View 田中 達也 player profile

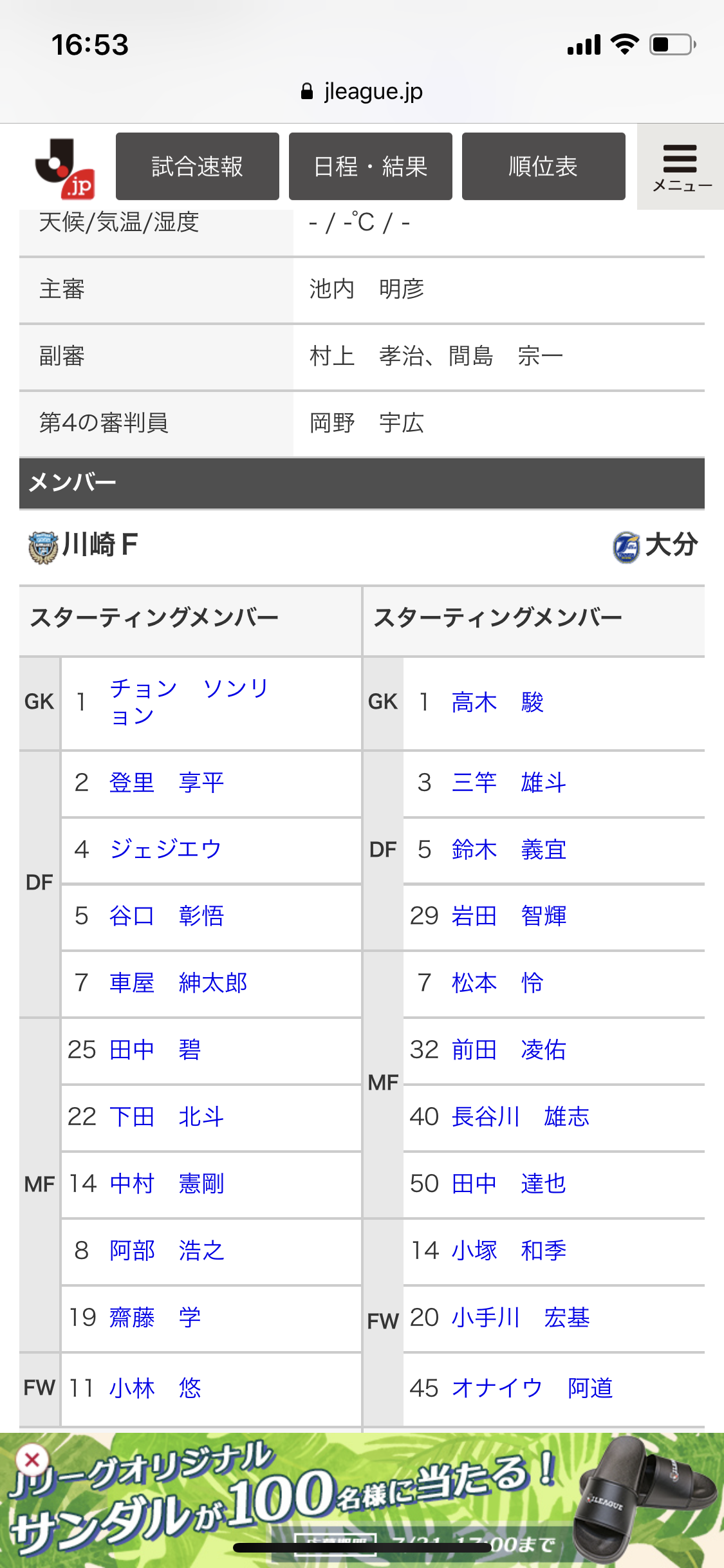point(508,1184)
